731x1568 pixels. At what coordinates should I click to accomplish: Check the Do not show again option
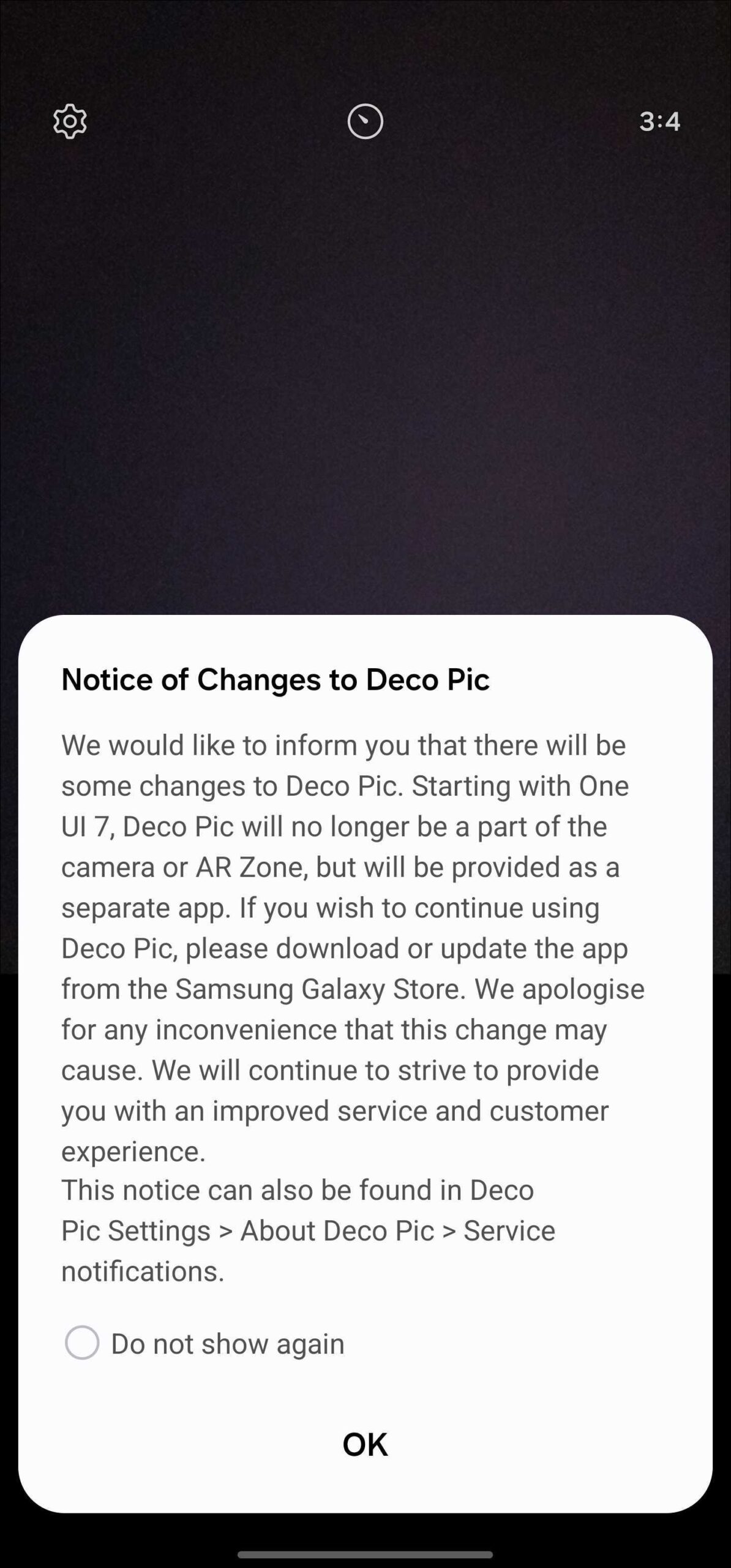[x=82, y=1343]
